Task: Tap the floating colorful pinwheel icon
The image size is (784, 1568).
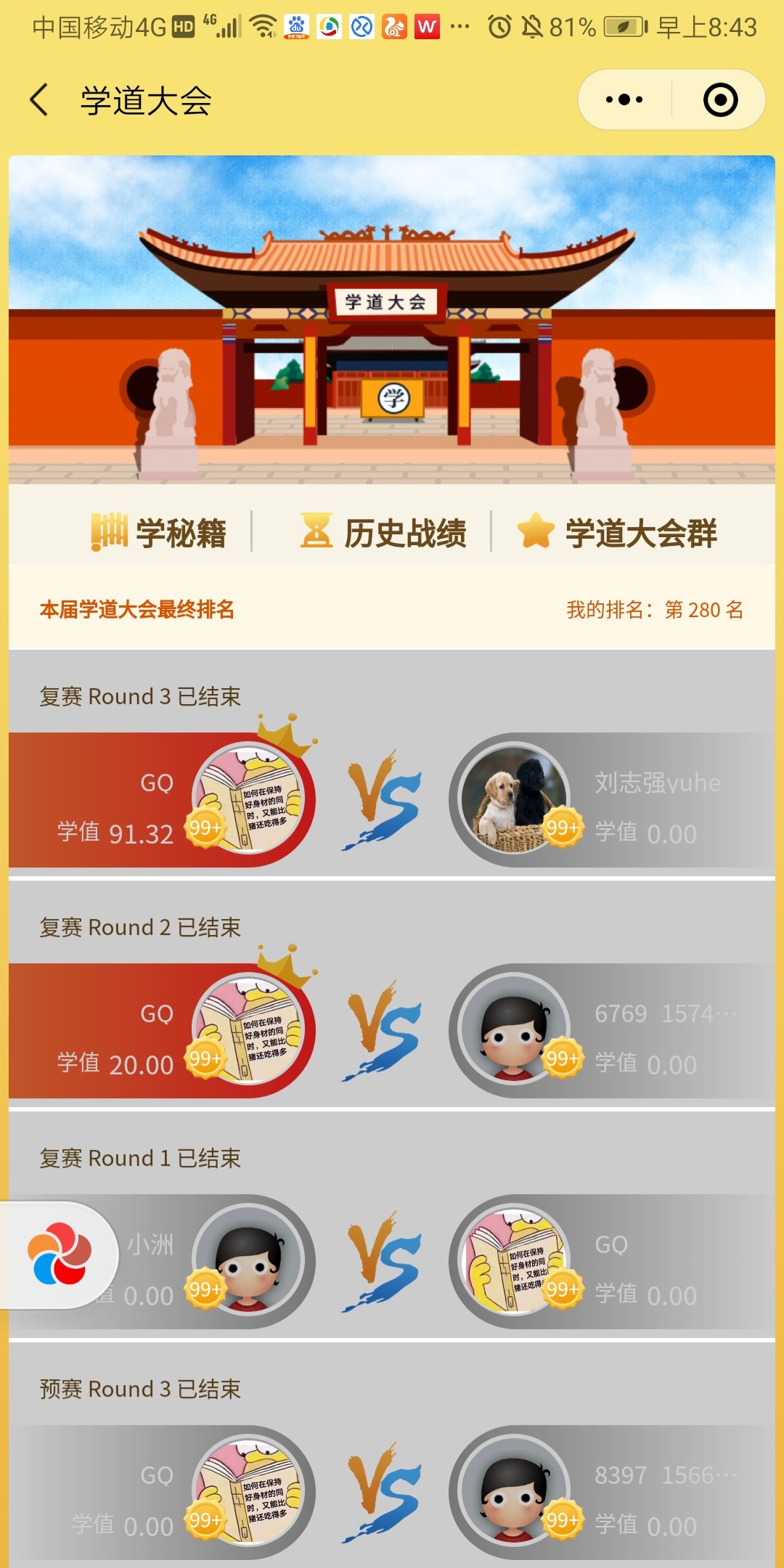Action: pos(60,1254)
